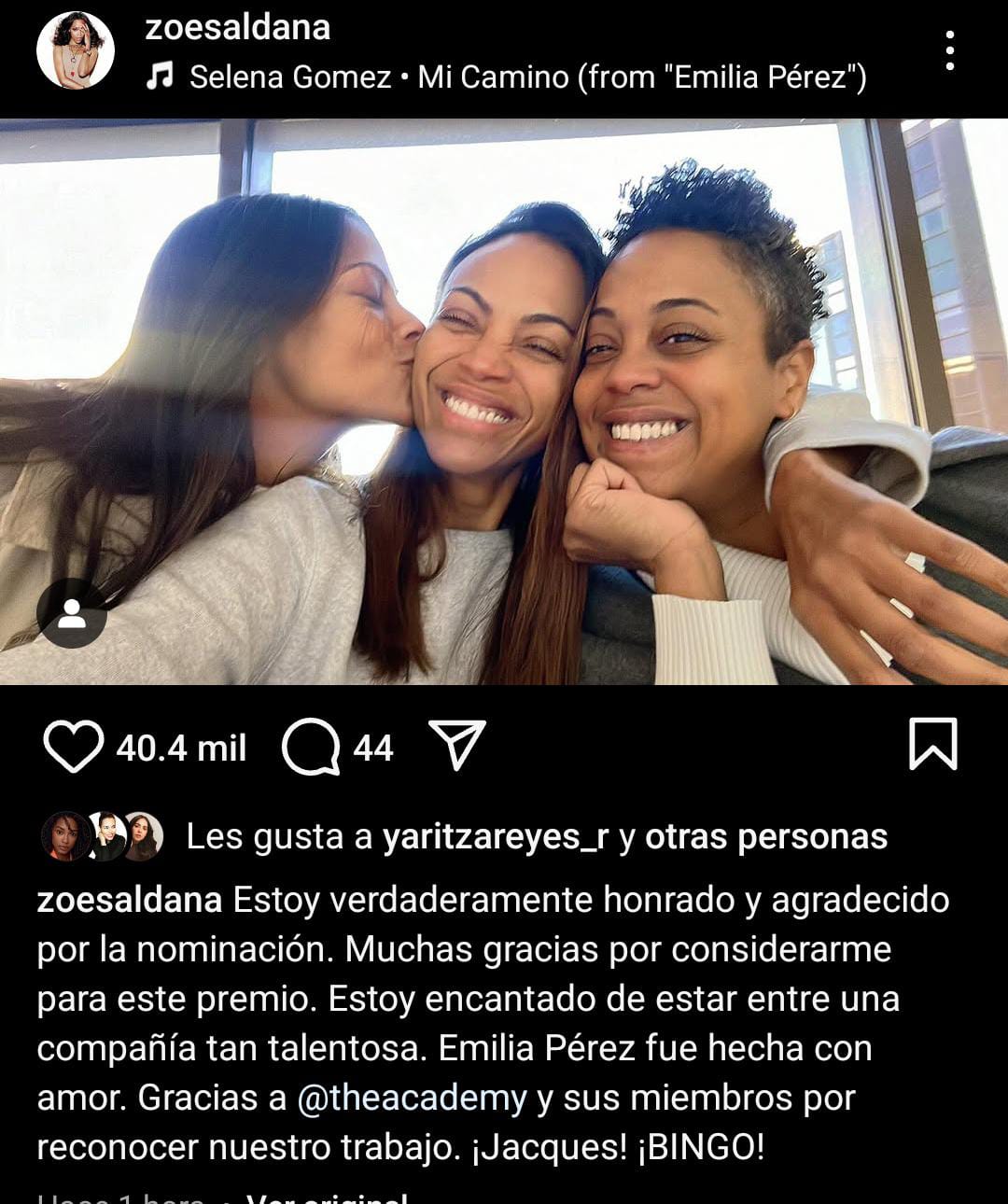Open zoesaldana's profile picture
1008x1204 pixels.
pos(76,51)
